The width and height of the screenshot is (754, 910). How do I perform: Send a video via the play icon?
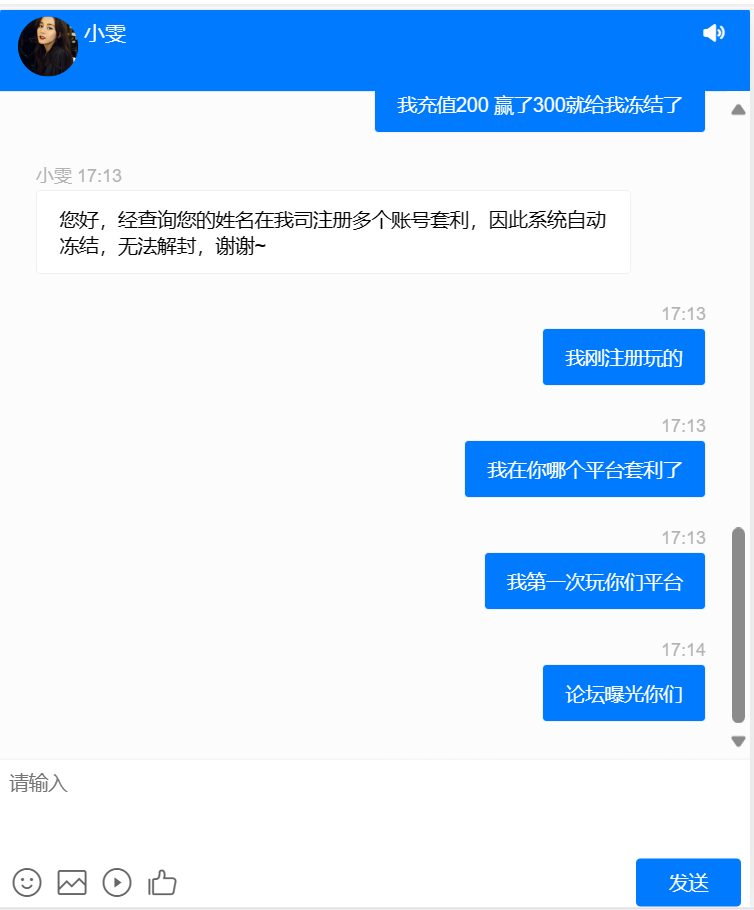[117, 882]
